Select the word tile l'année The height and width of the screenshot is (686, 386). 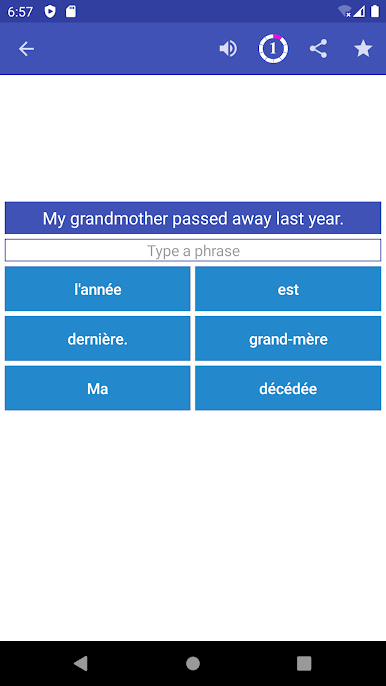point(98,289)
